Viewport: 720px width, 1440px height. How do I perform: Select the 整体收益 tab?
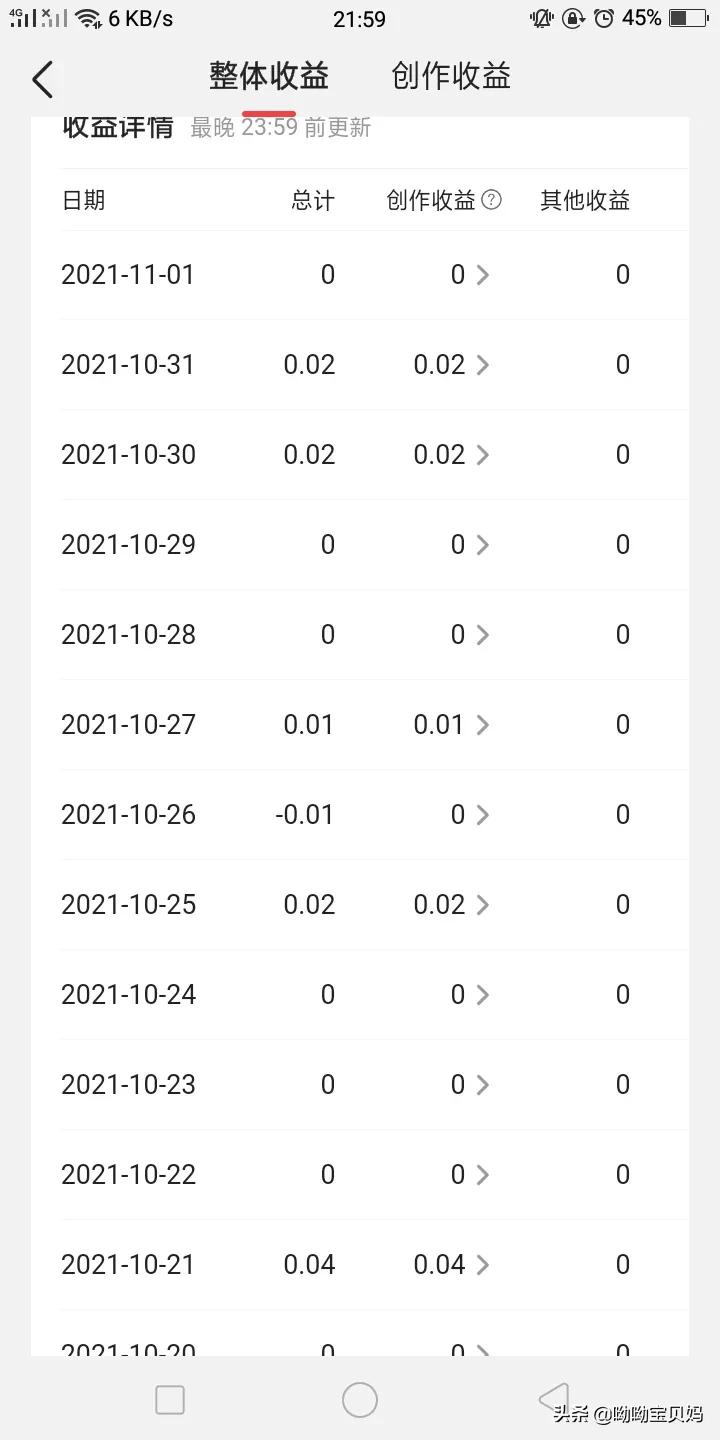268,76
